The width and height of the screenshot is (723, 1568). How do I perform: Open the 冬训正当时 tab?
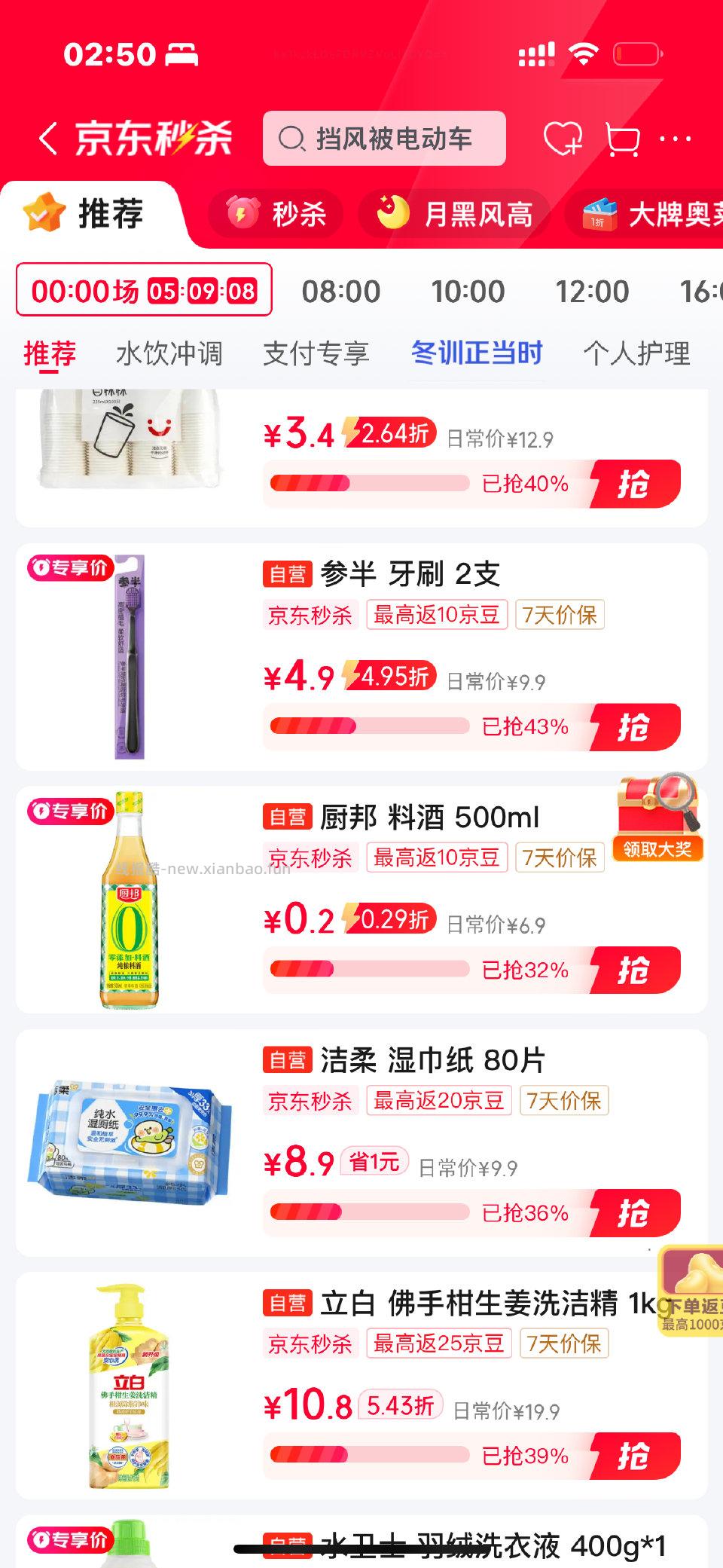[x=476, y=353]
